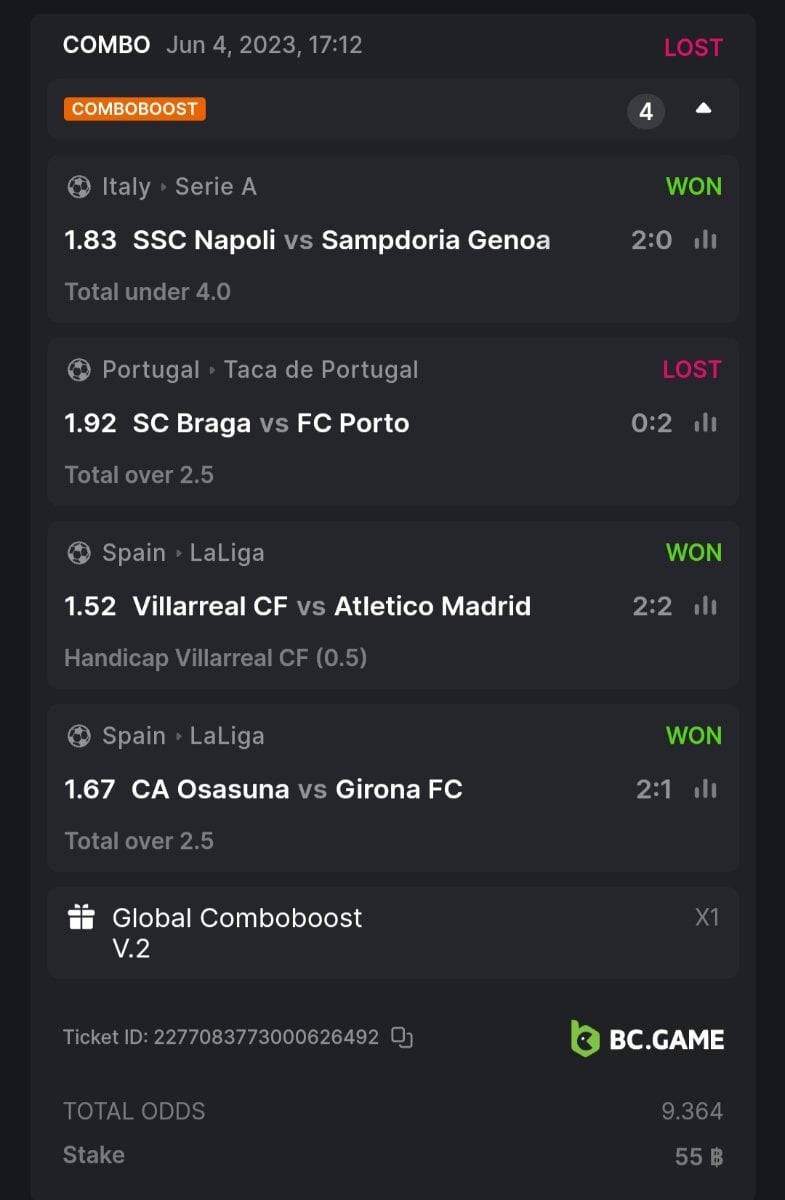The width and height of the screenshot is (785, 1200).
Task: View stats icon for Villarreal CF vs Atletico Madrid
Action: [706, 606]
